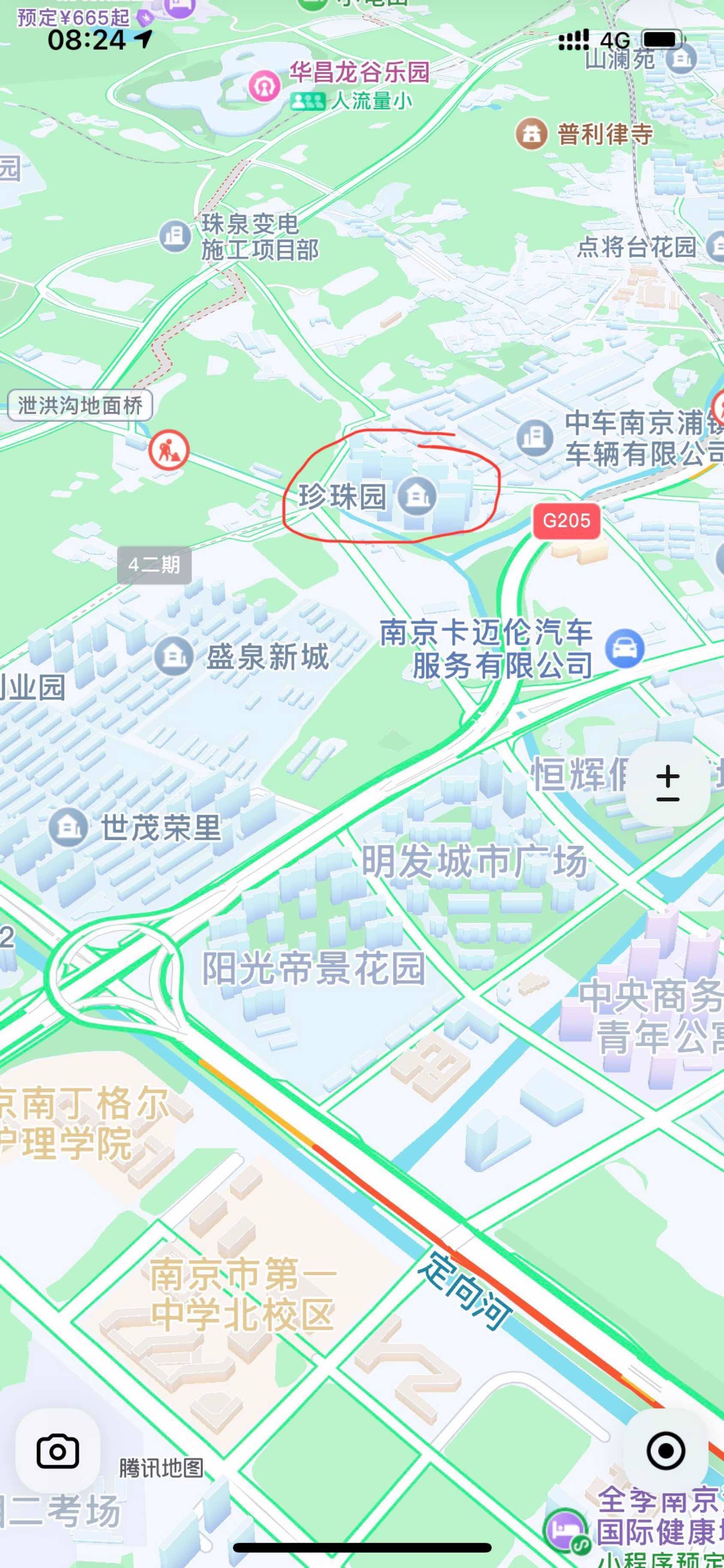
Task: Open the 盛泉新城 residential marker
Action: point(173,656)
